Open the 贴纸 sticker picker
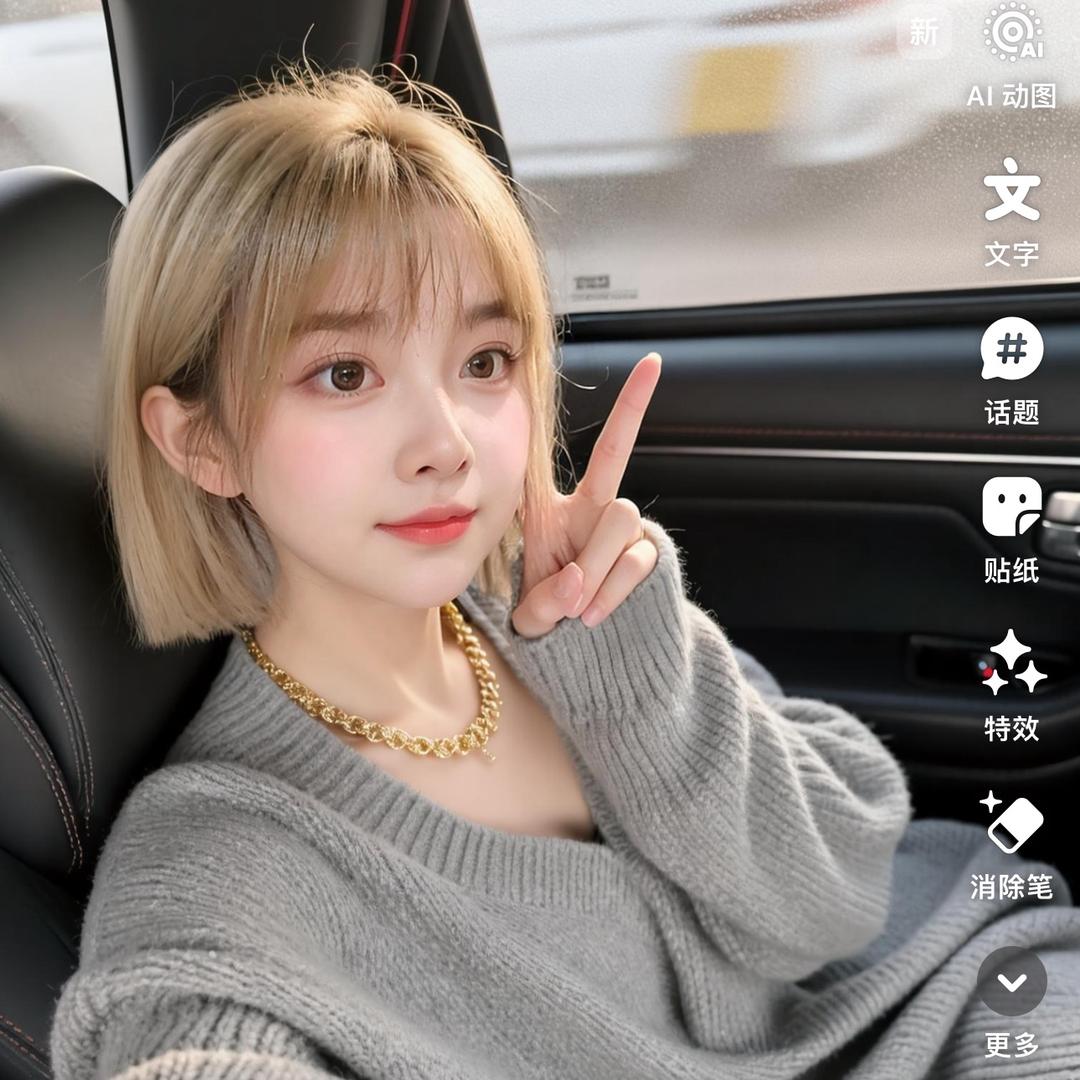 pyautogui.click(x=1011, y=530)
